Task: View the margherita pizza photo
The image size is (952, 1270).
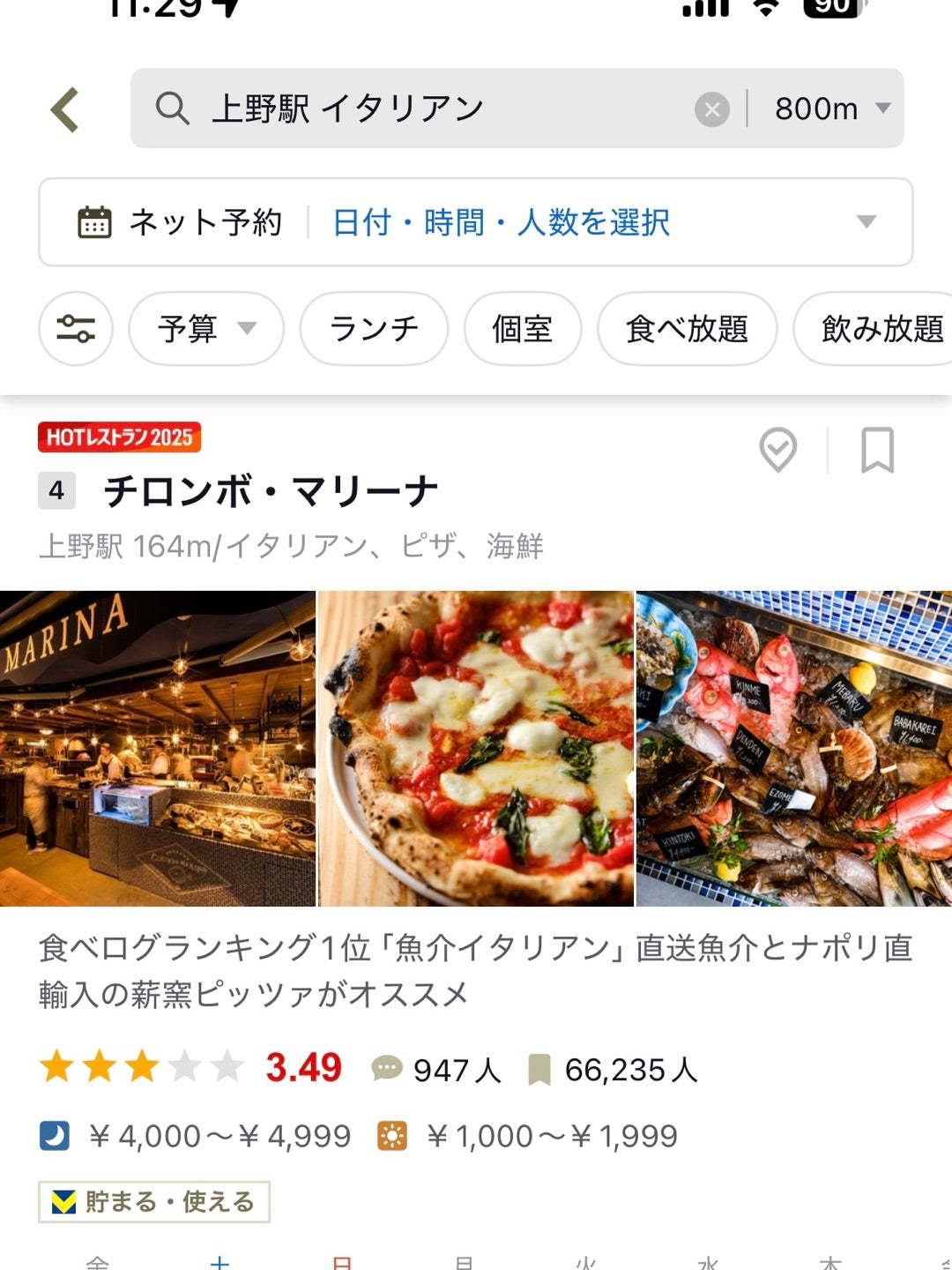Action: pos(476,748)
